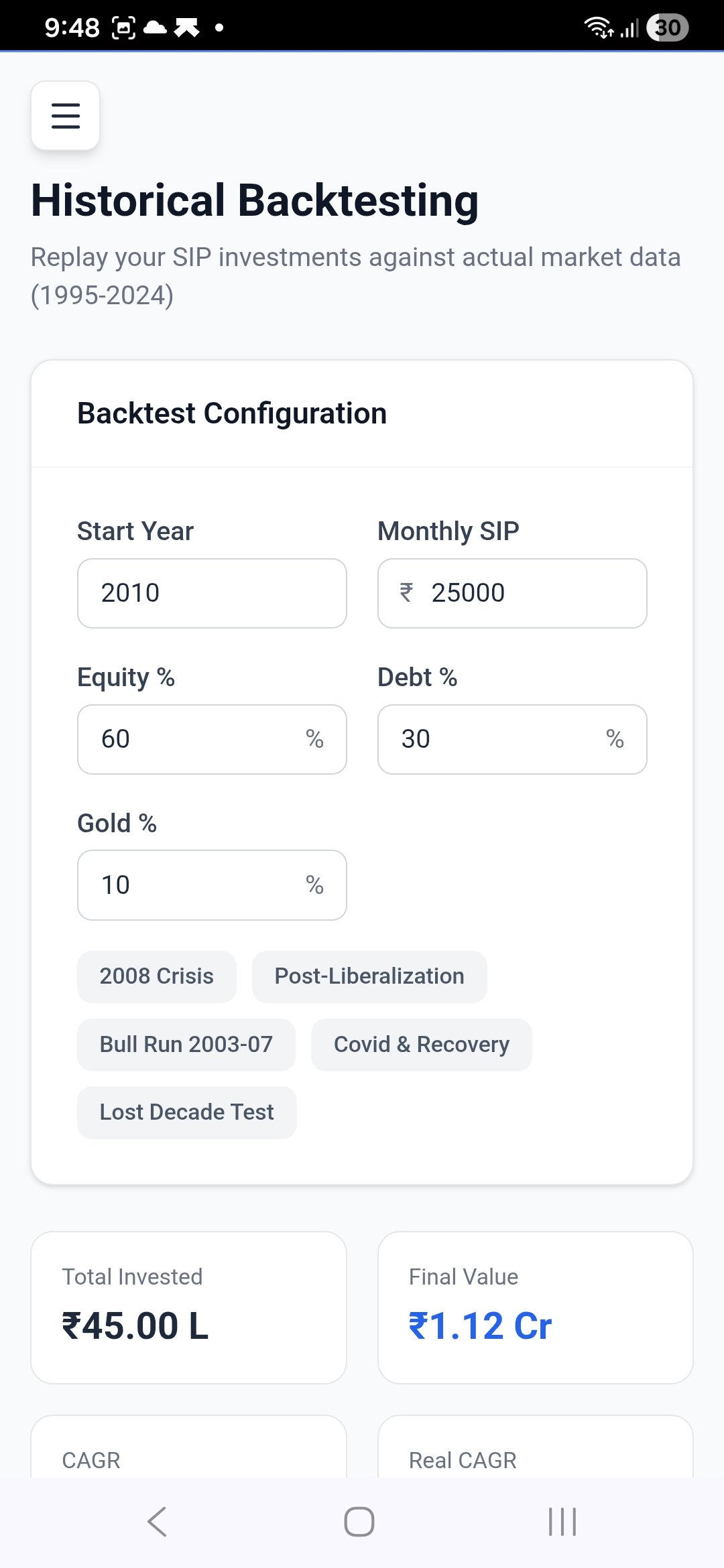Open the hamburger navigation menu
The image size is (724, 1568).
coord(64,115)
